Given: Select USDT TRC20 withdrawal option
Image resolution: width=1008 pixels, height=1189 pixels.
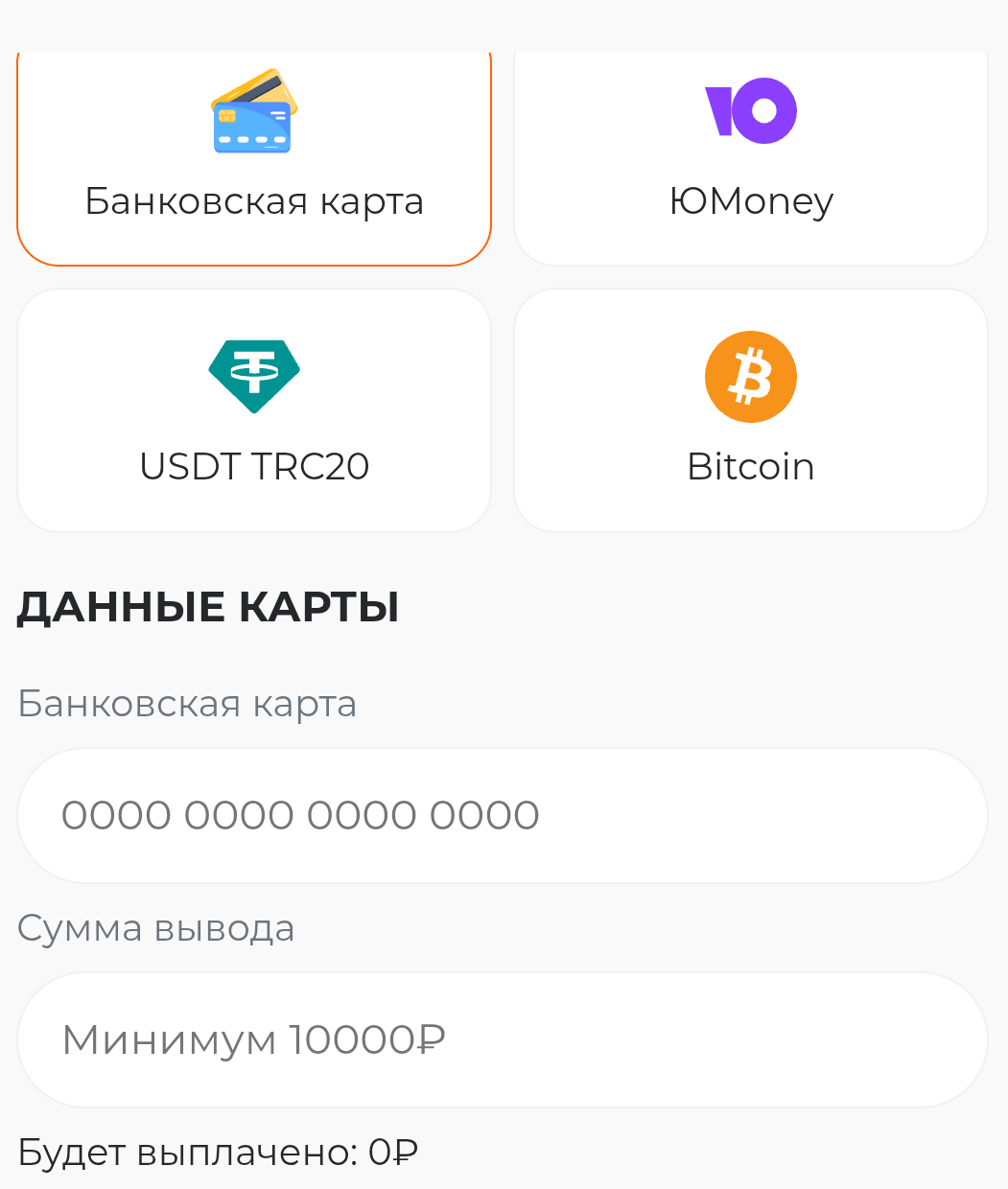Looking at the screenshot, I should tap(254, 410).
